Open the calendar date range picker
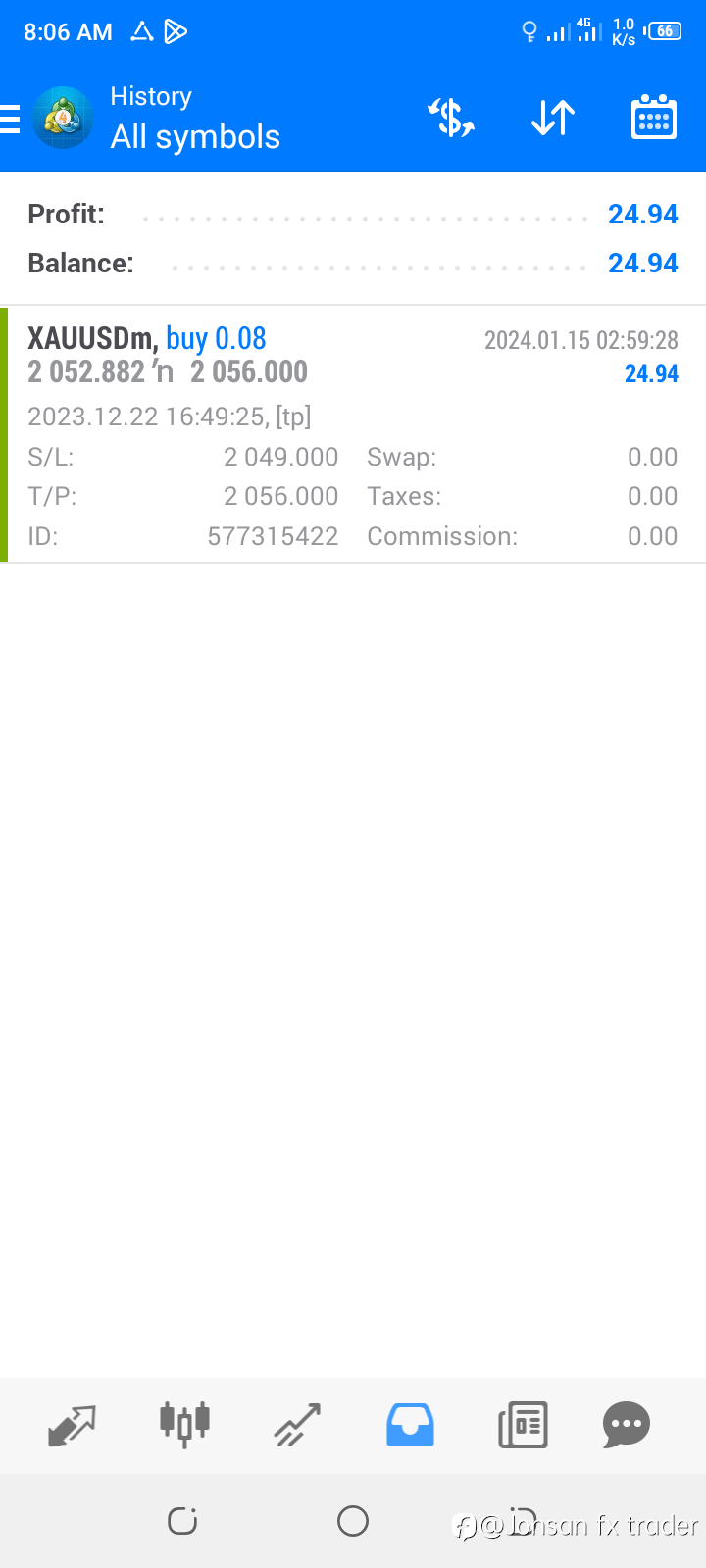Image resolution: width=706 pixels, height=1568 pixels. 654,118
